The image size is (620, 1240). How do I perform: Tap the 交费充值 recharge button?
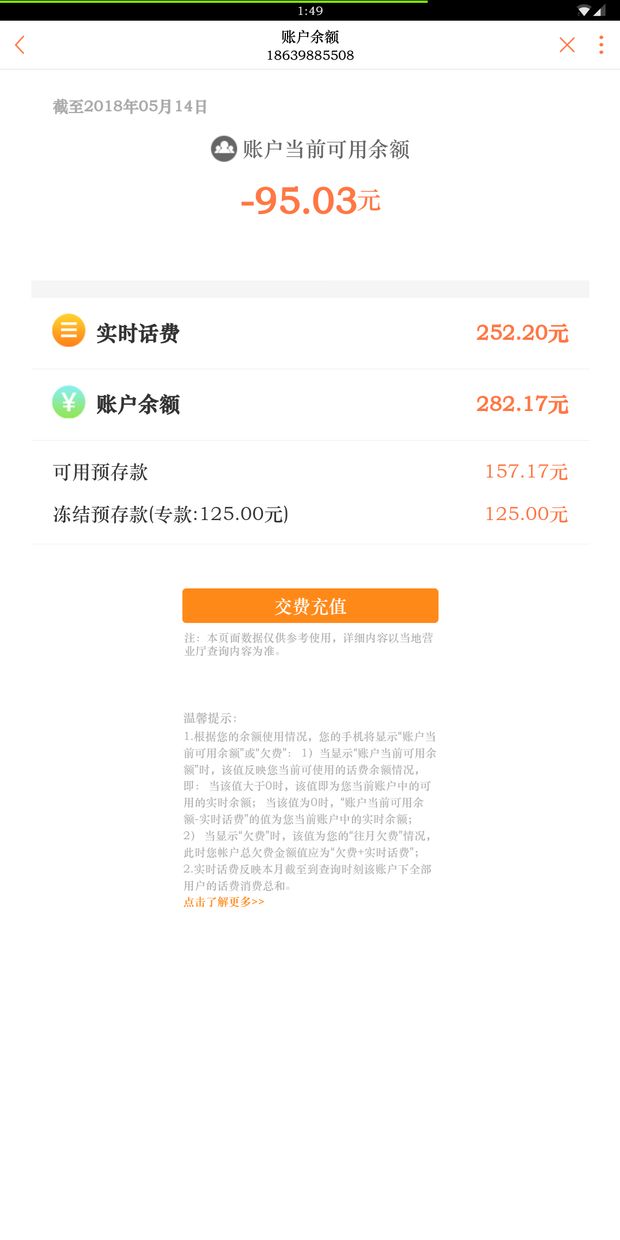point(310,606)
